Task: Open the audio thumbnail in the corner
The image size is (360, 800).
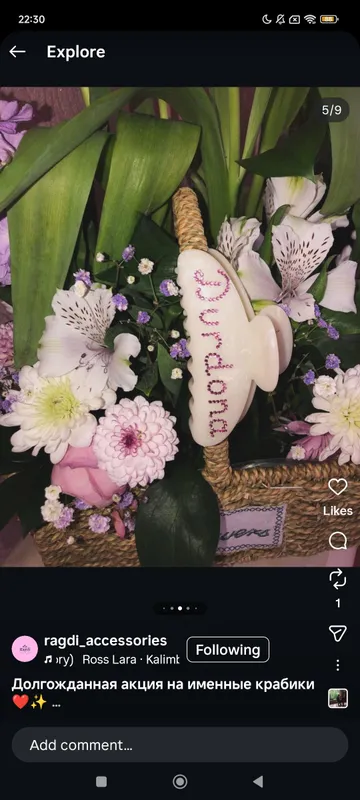Action: [x=338, y=698]
